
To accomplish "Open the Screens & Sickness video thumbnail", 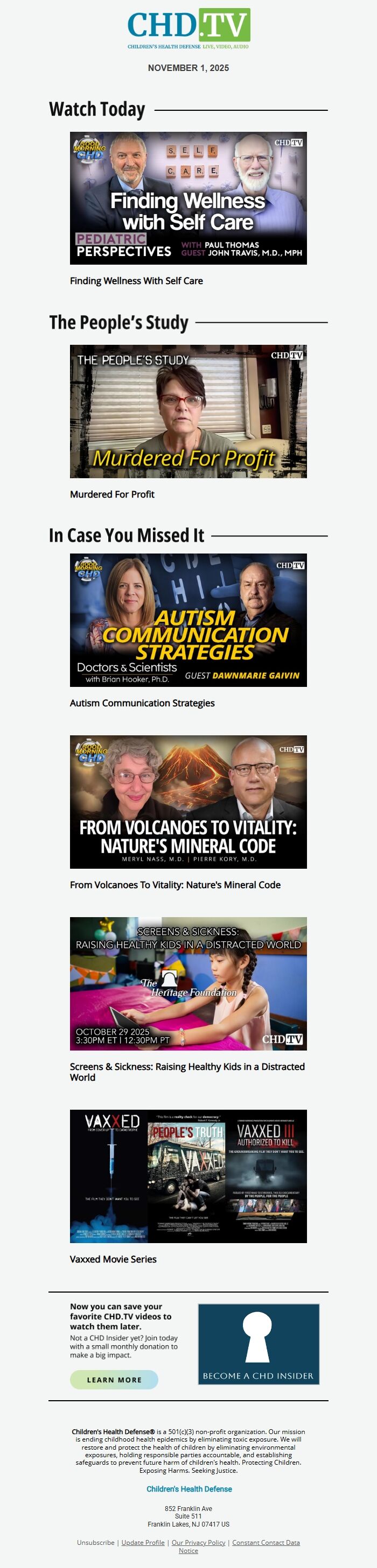I will coord(188,983).
